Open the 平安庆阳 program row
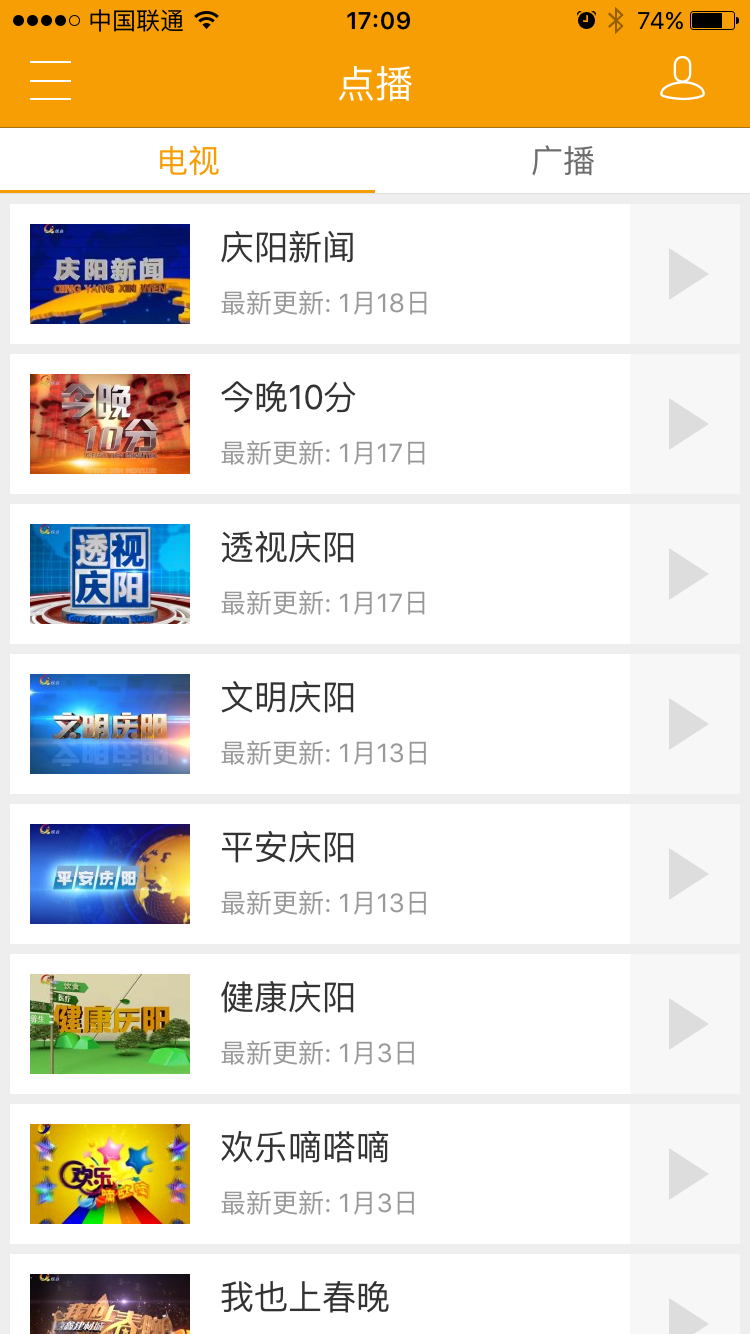 [x=320, y=874]
